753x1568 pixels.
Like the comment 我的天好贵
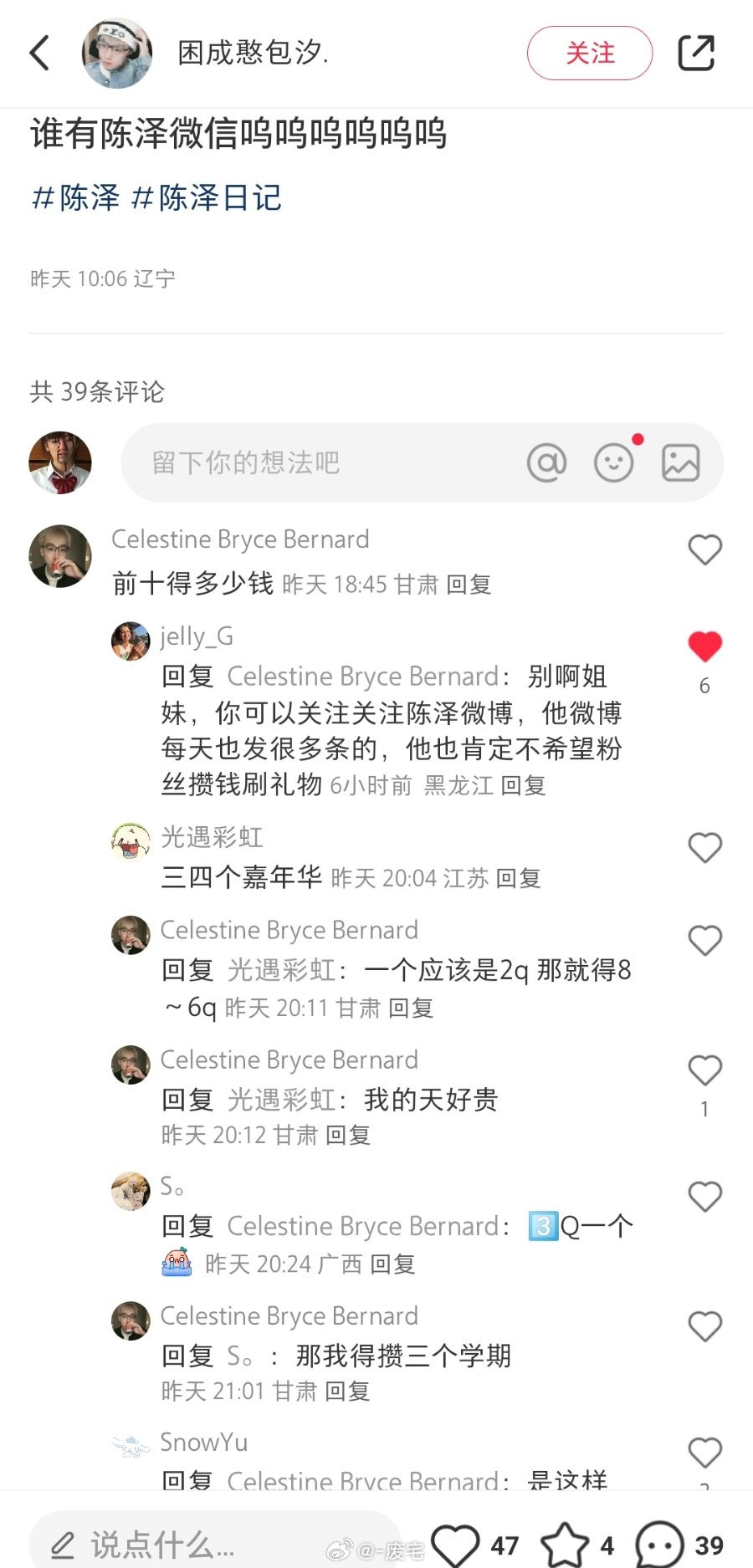click(704, 1070)
